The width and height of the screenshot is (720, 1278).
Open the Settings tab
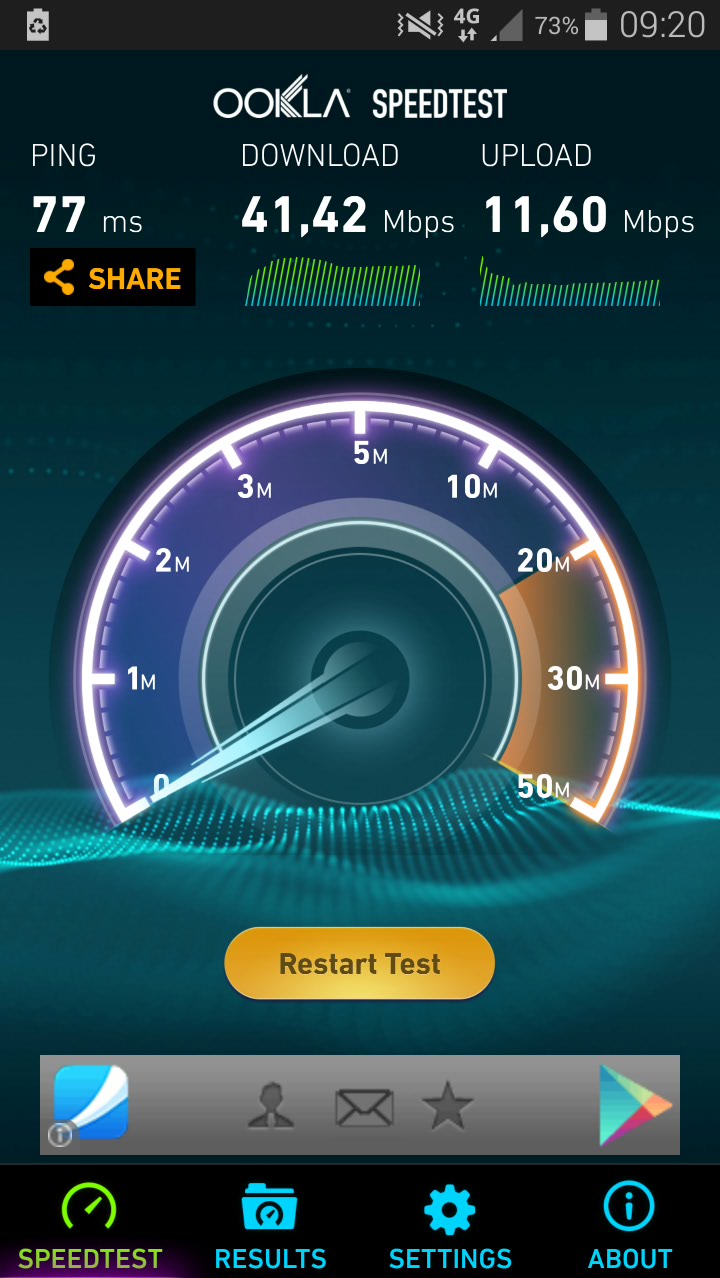click(x=450, y=1225)
